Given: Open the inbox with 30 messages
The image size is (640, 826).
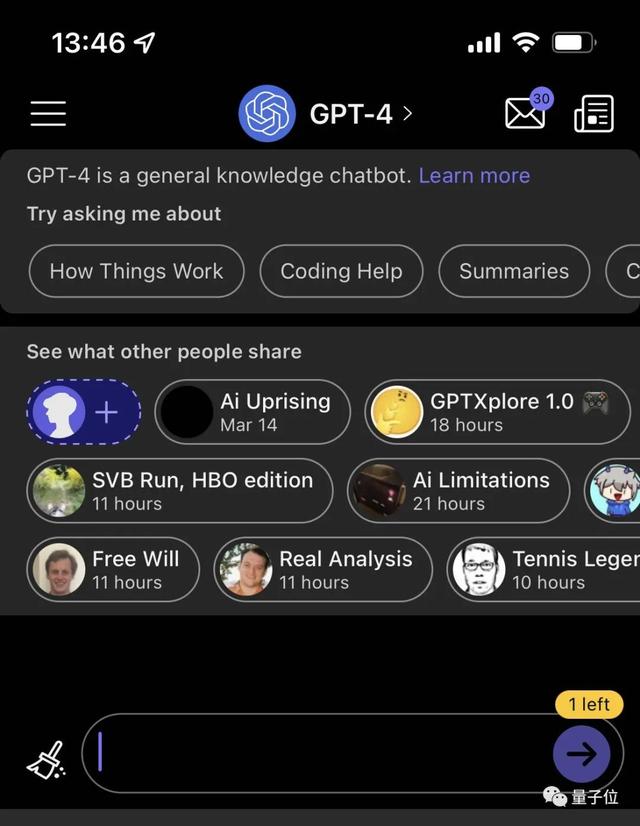Looking at the screenshot, I should pos(526,113).
